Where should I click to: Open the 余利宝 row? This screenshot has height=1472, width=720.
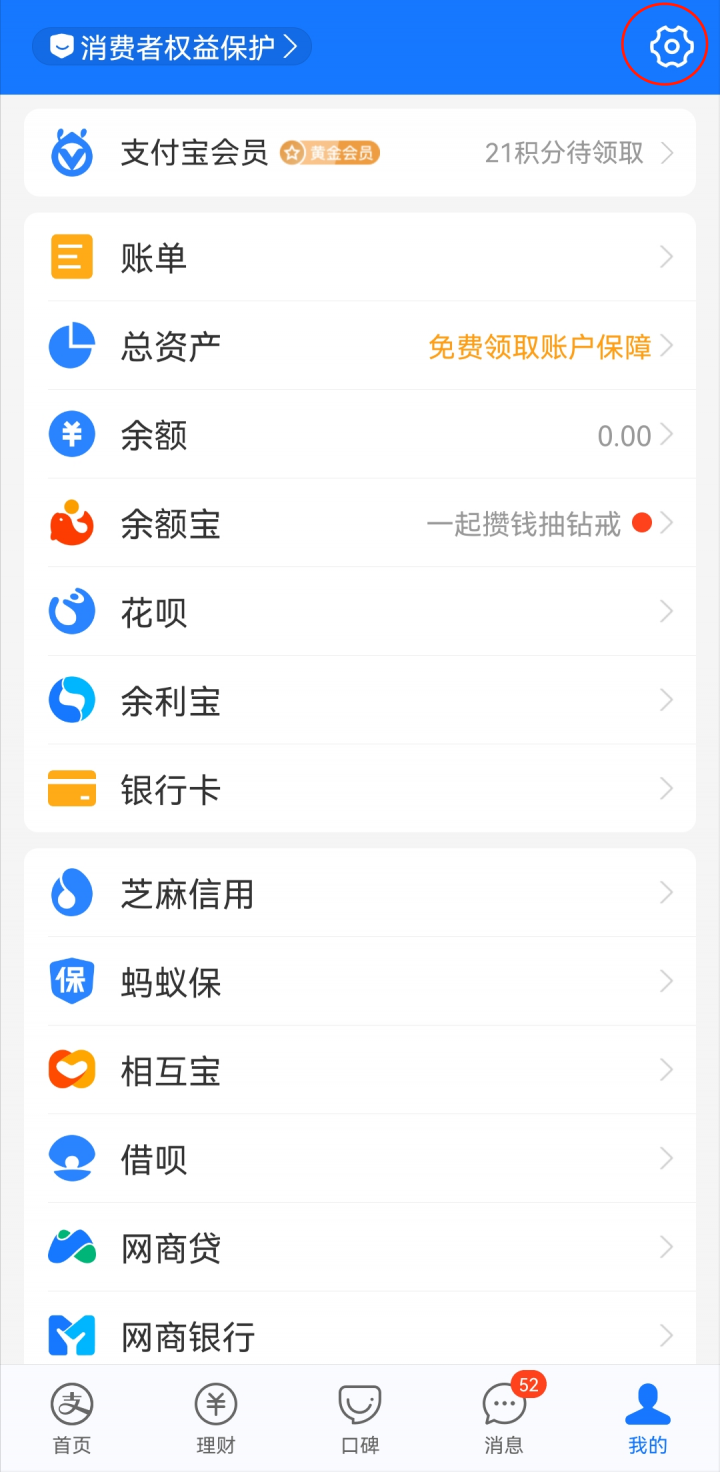pyautogui.click(x=360, y=701)
